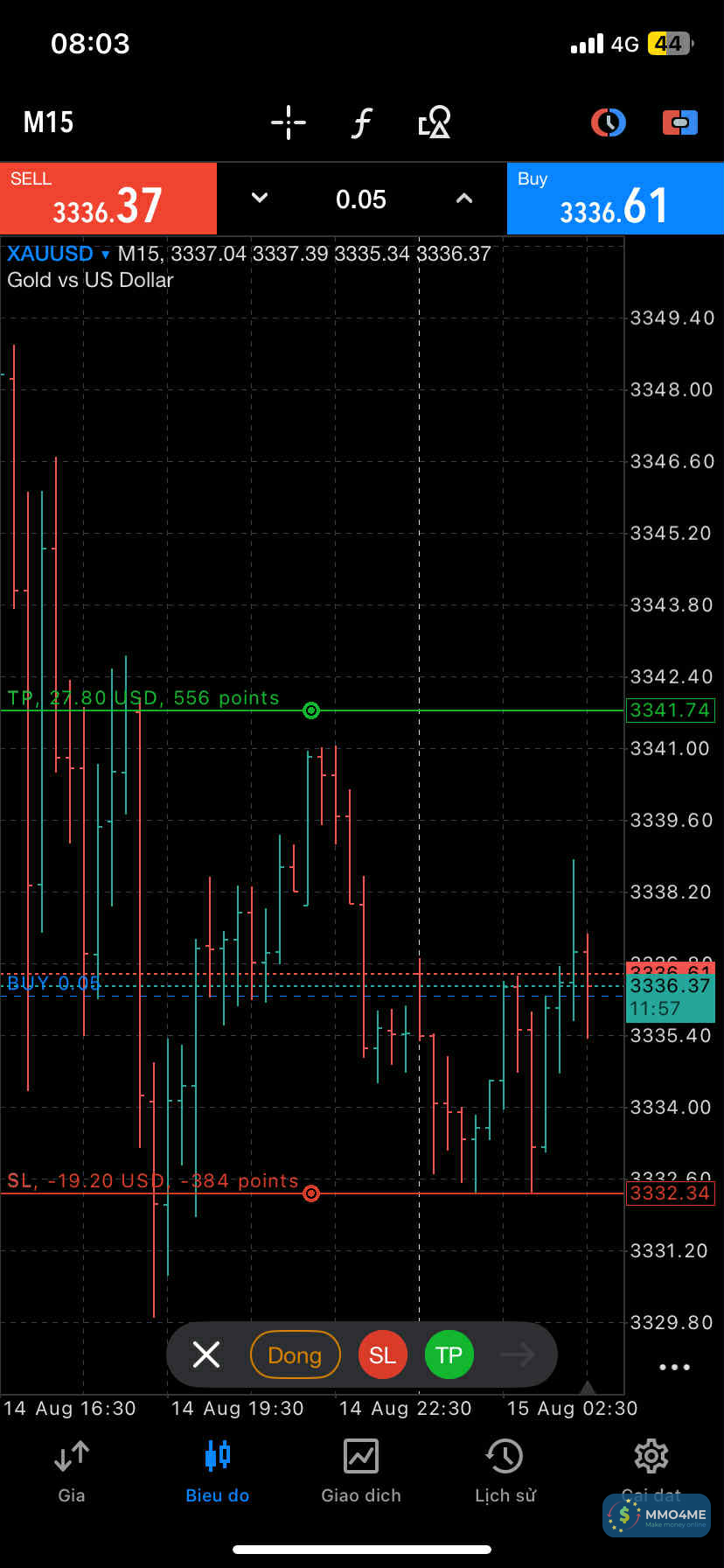
Task: Open the indicators function menu
Action: click(361, 122)
